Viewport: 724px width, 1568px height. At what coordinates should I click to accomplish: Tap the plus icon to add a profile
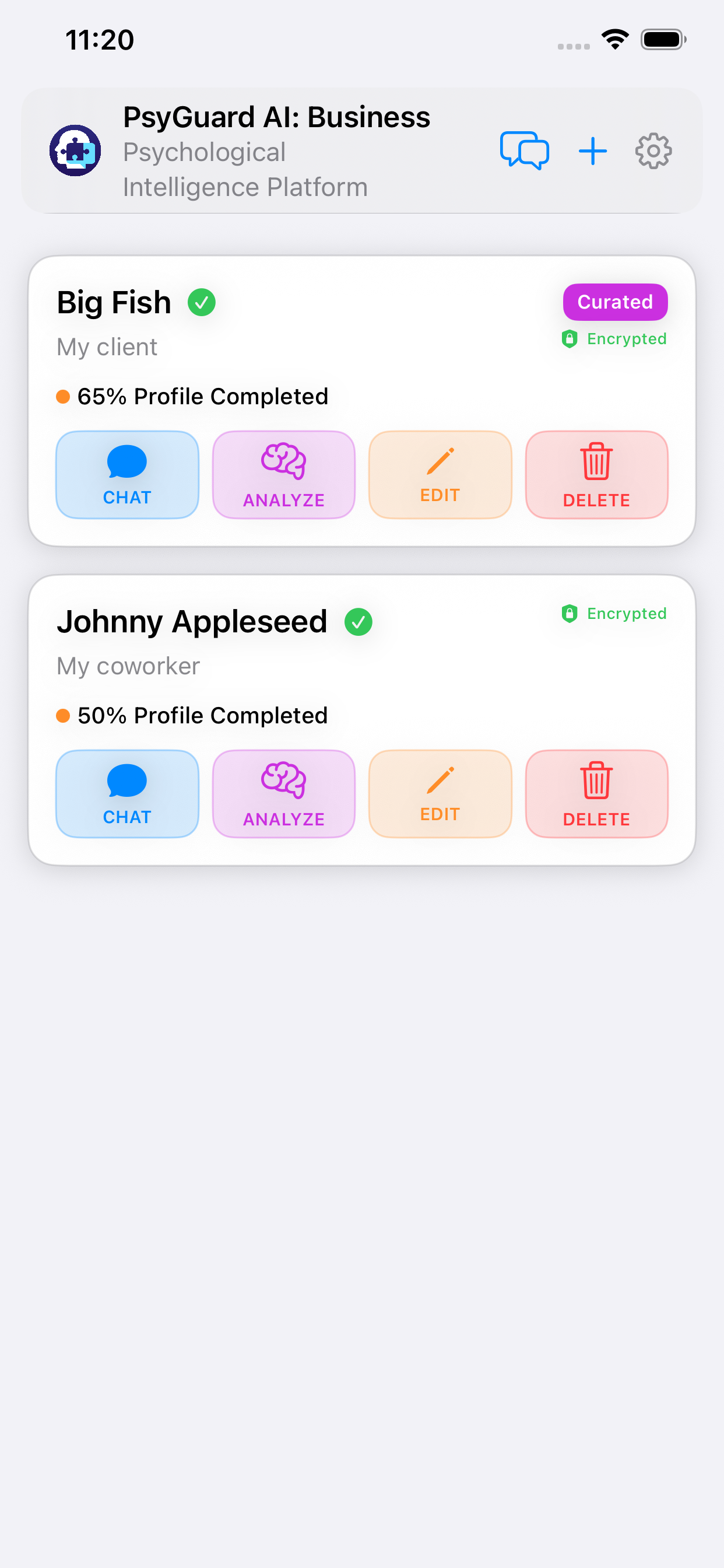pyautogui.click(x=593, y=151)
